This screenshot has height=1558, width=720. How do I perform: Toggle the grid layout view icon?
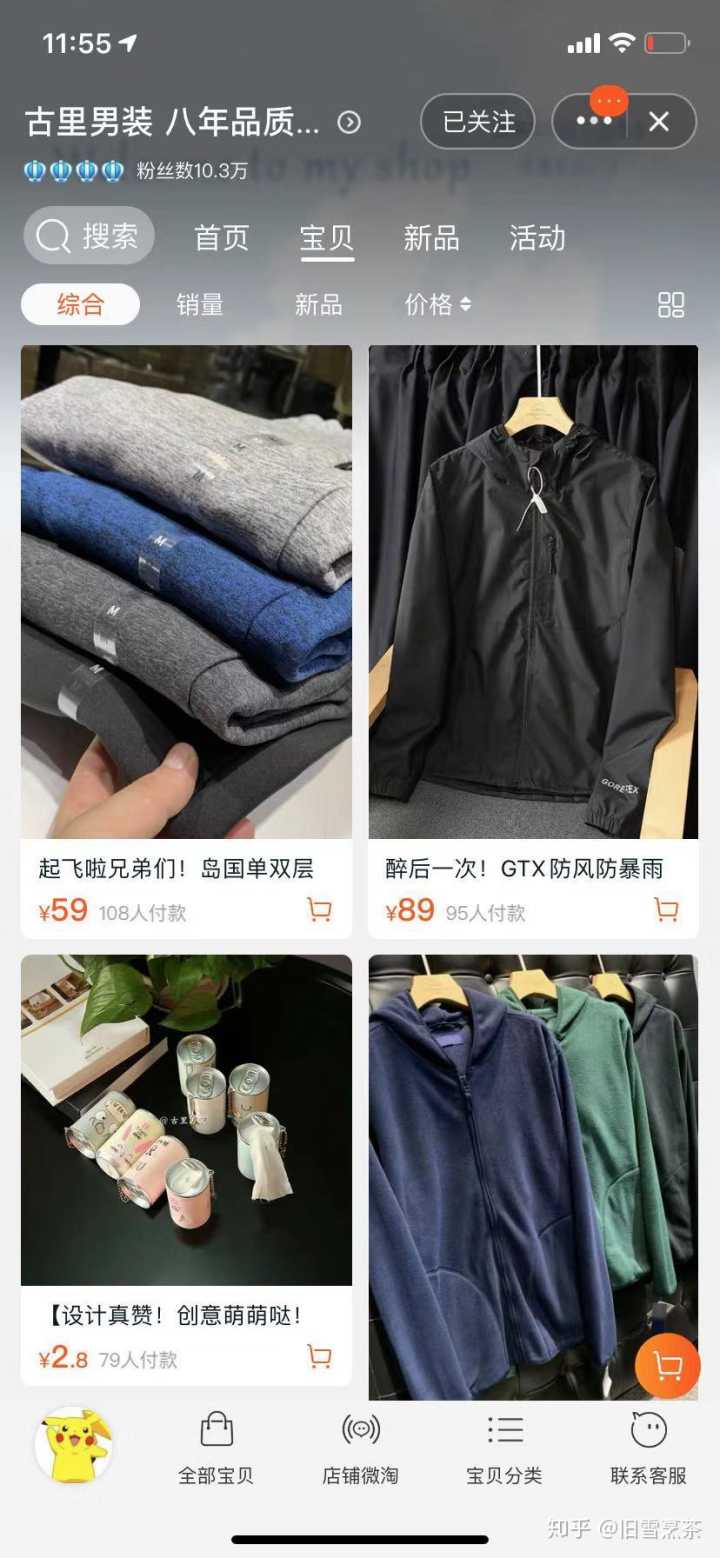point(671,305)
